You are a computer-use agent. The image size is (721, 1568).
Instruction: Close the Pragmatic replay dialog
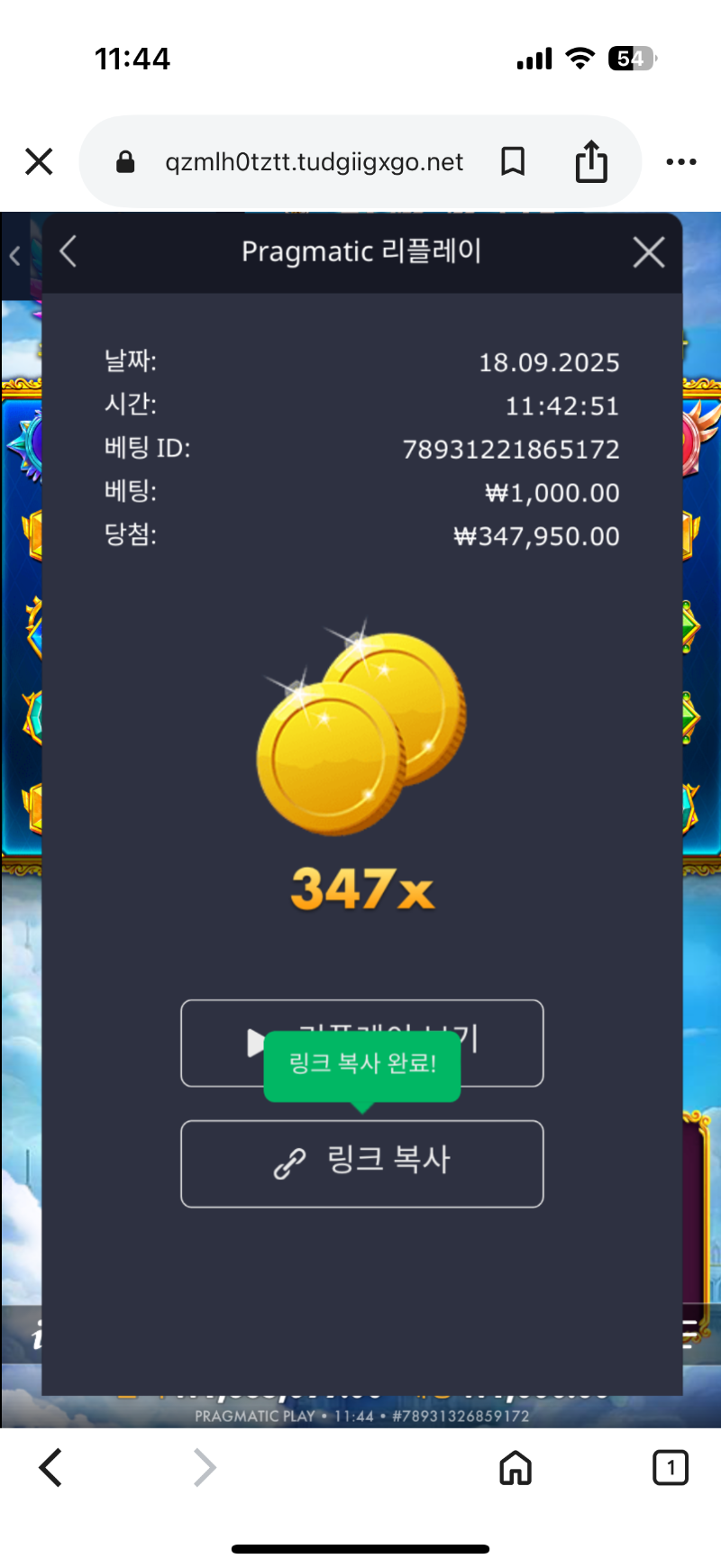point(649,252)
